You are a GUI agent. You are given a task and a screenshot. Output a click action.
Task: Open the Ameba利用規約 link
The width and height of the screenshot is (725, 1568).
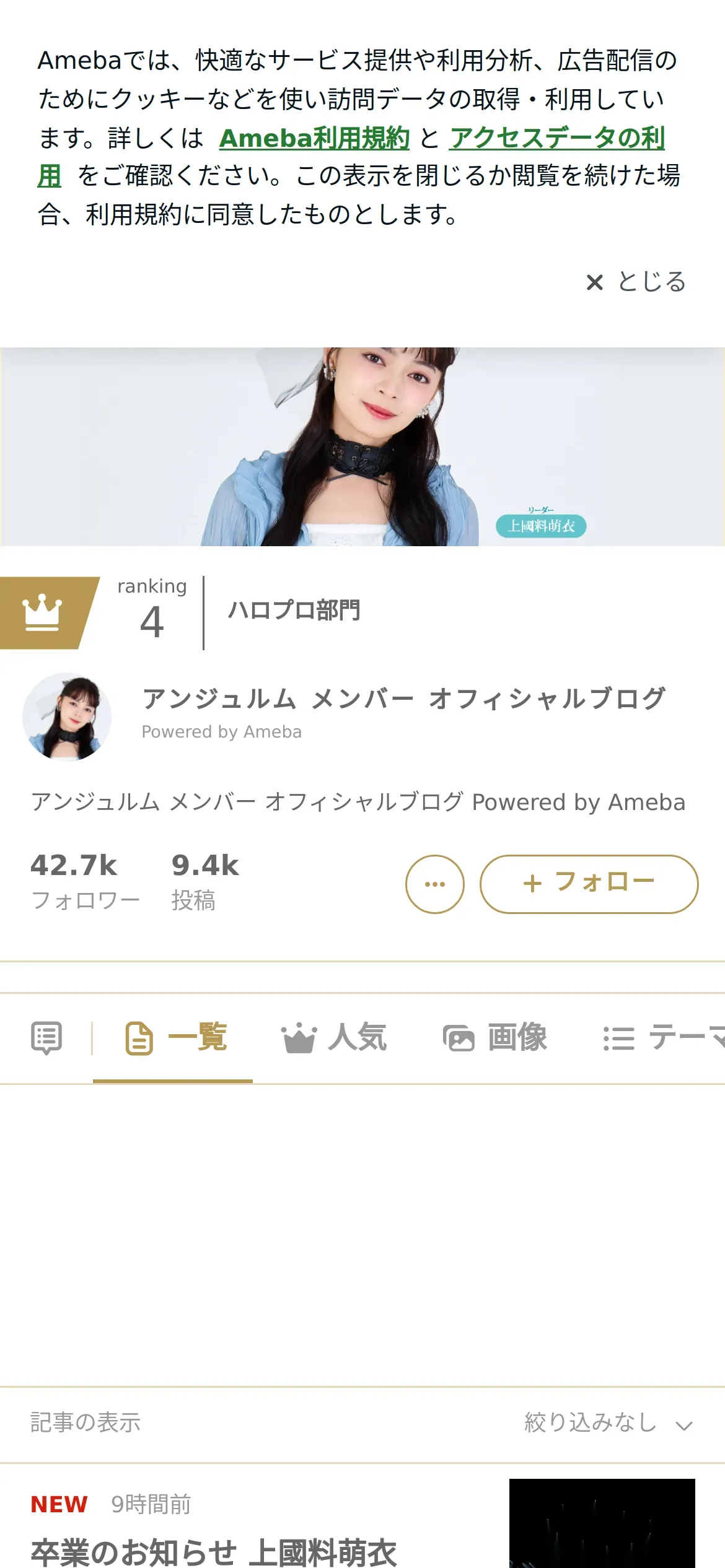click(314, 137)
